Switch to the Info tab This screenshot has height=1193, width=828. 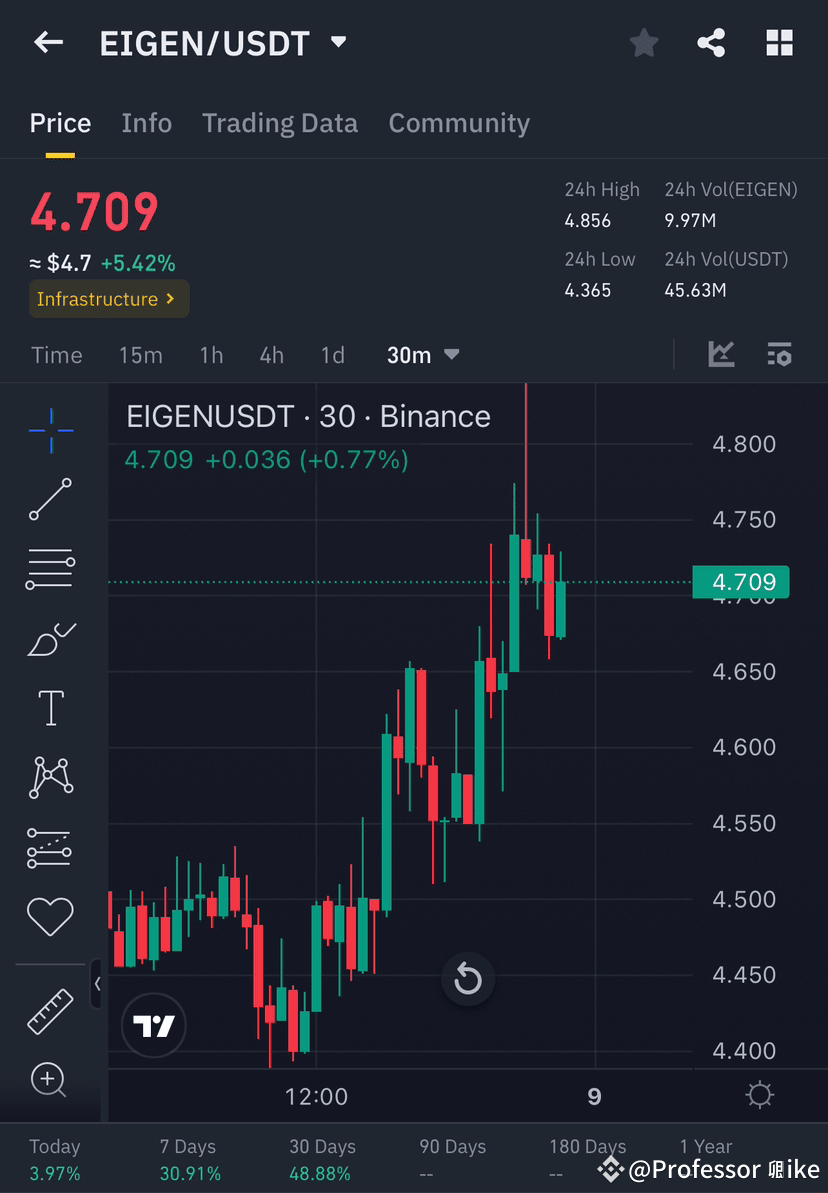click(x=146, y=122)
